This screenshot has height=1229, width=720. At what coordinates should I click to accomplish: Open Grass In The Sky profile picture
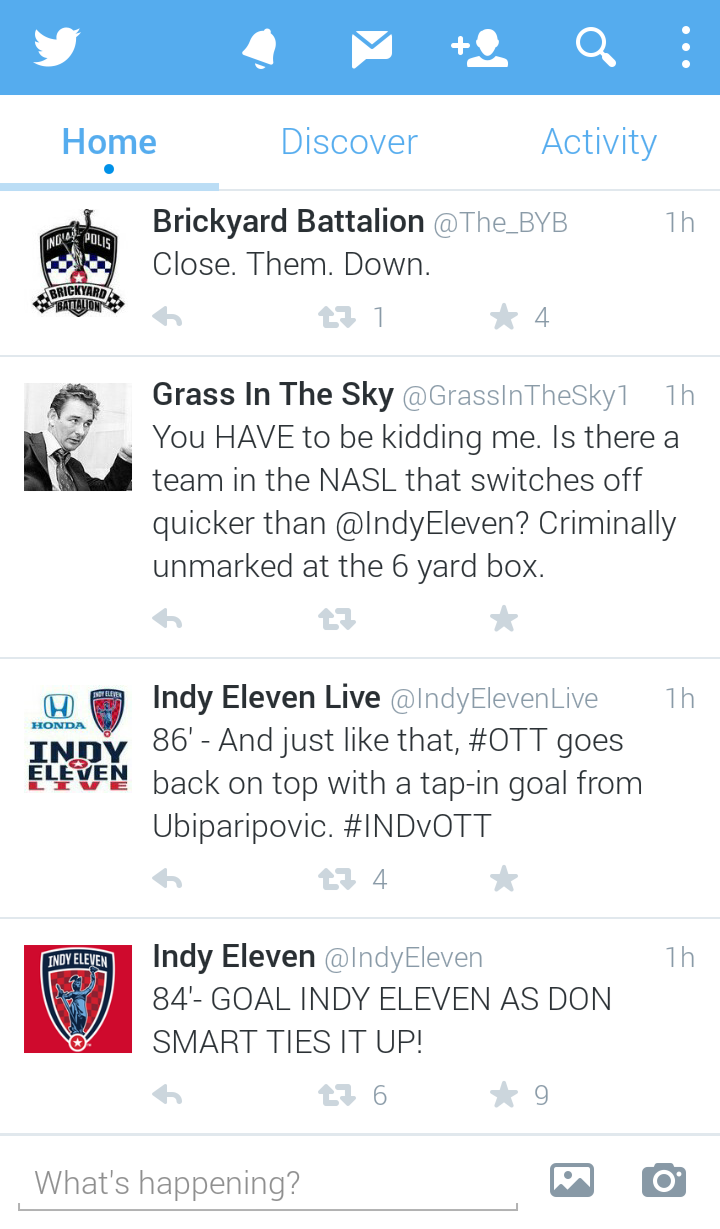point(78,437)
